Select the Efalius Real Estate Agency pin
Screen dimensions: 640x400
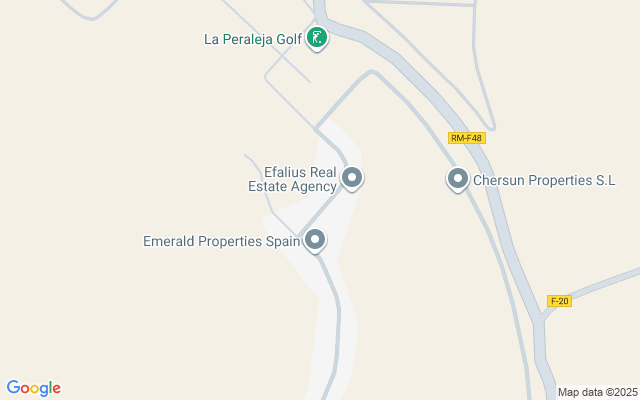click(352, 178)
